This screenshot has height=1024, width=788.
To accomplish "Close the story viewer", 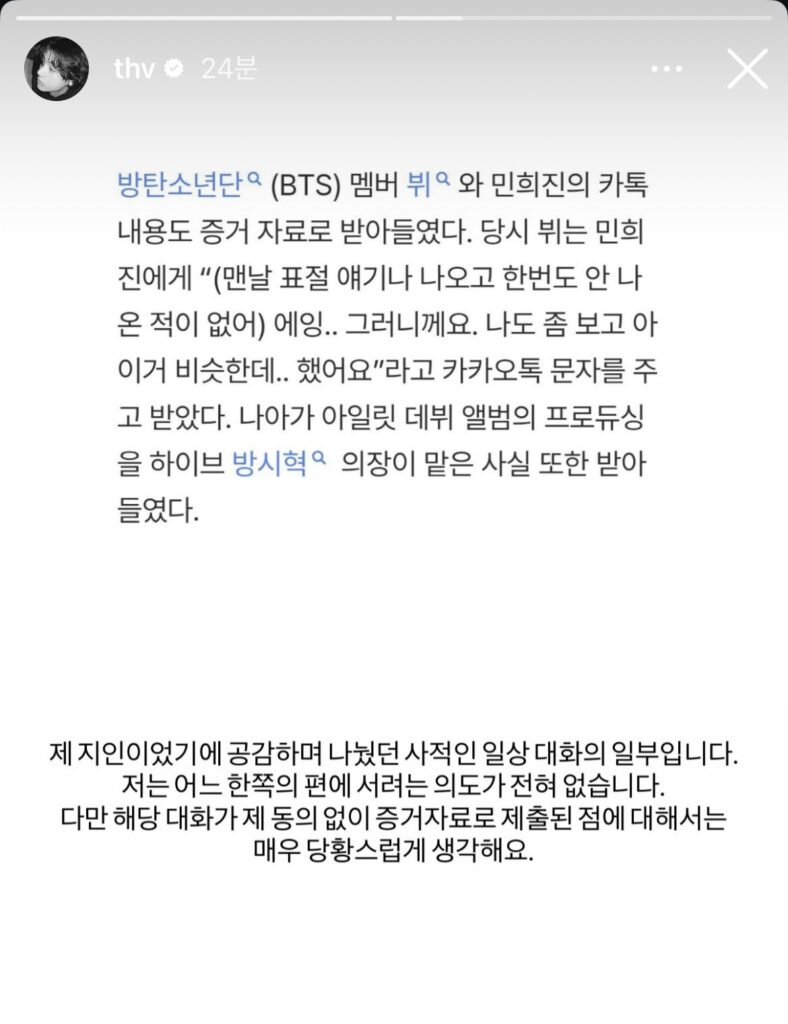I will click(746, 69).
